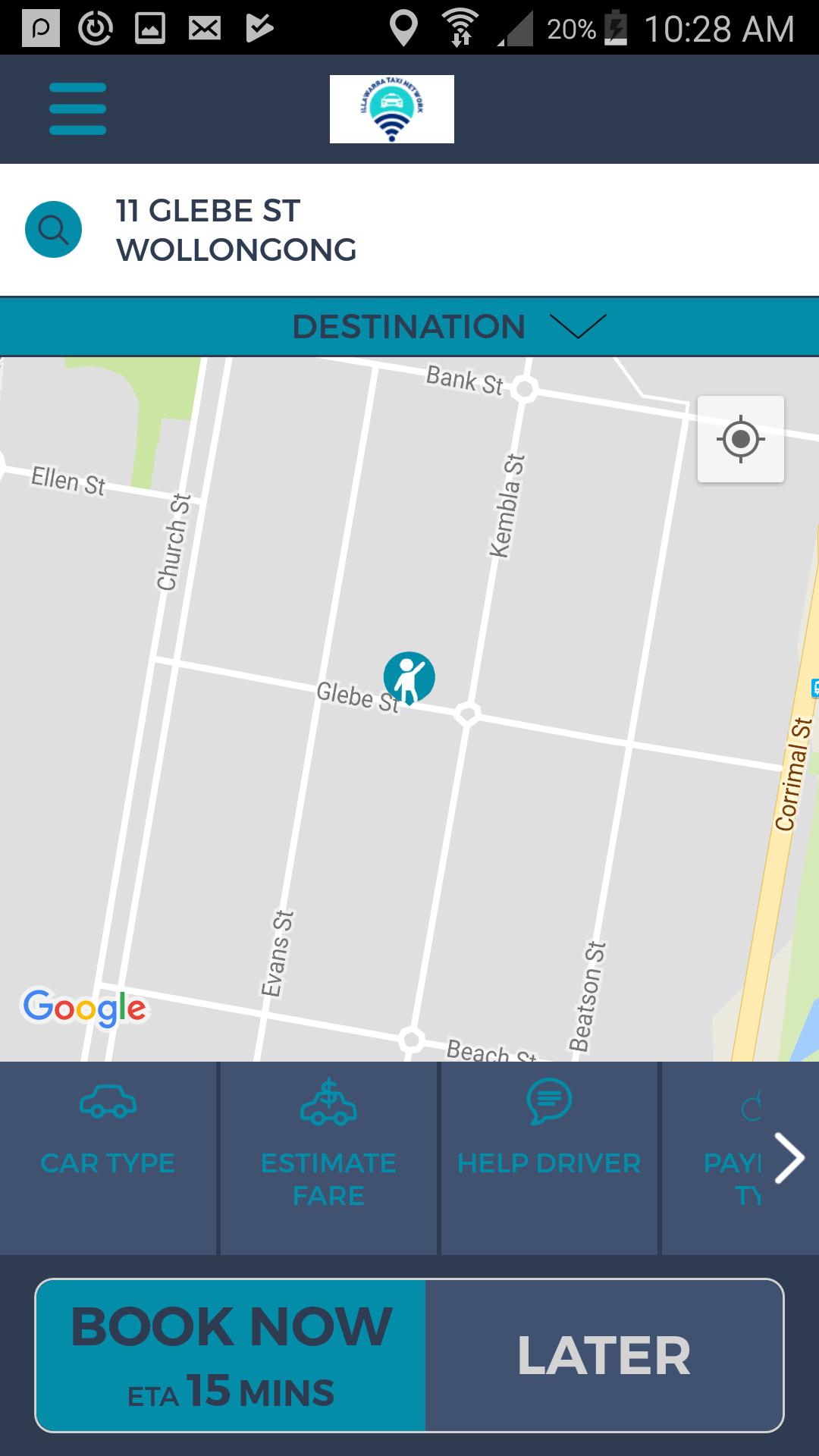Click the my-location crosshair button on map

click(741, 438)
